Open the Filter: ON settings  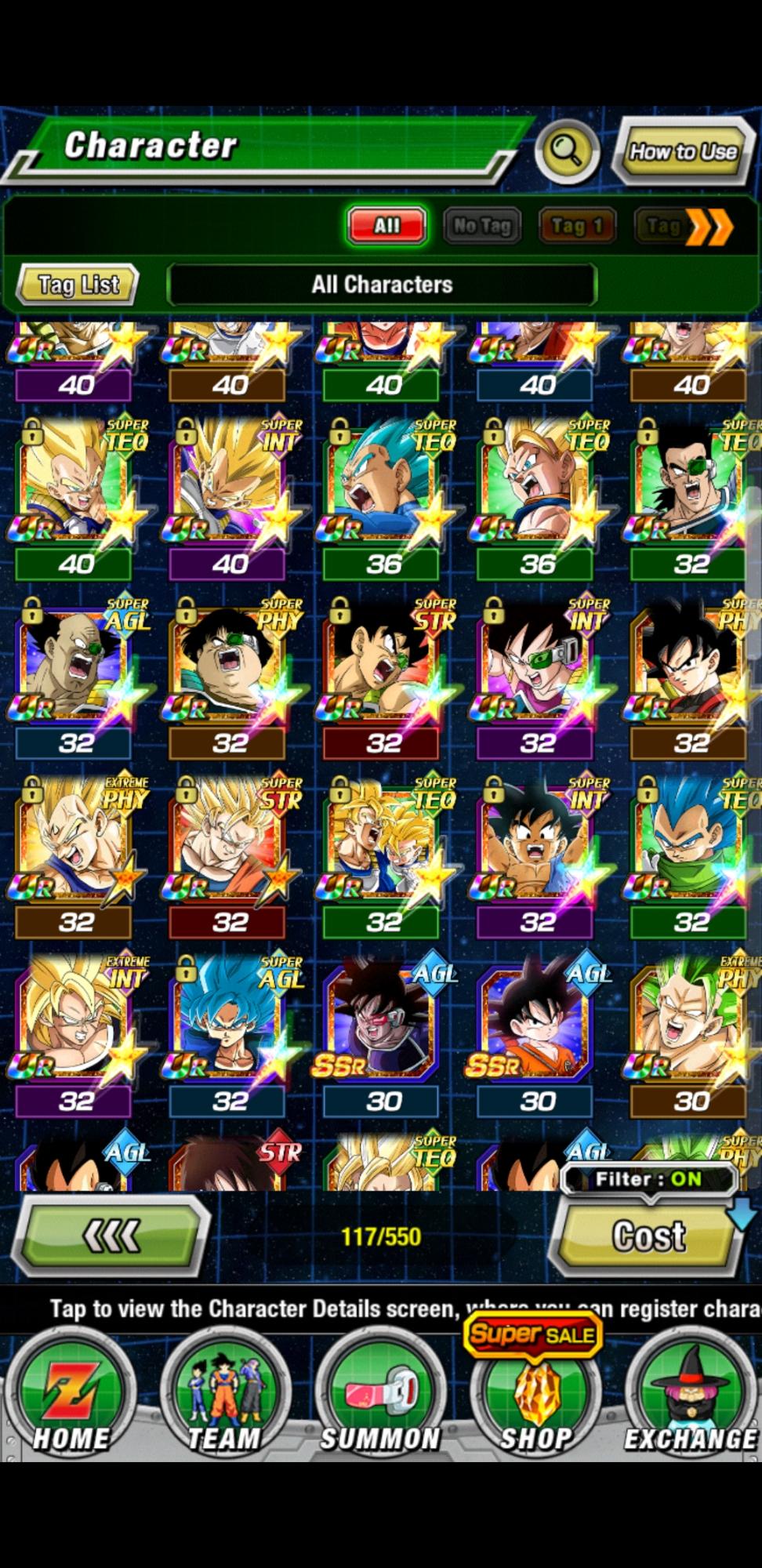648,1179
